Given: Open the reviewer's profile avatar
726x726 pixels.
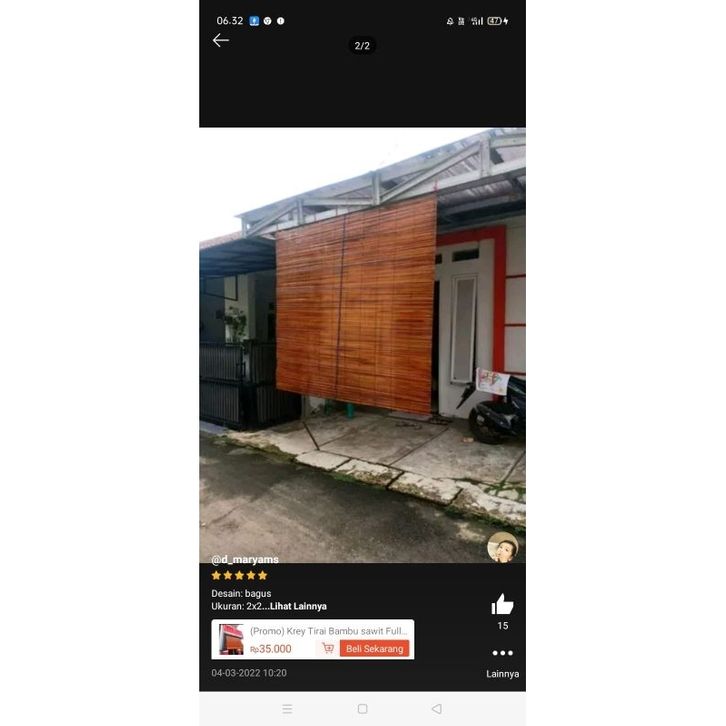Looking at the screenshot, I should tap(502, 547).
